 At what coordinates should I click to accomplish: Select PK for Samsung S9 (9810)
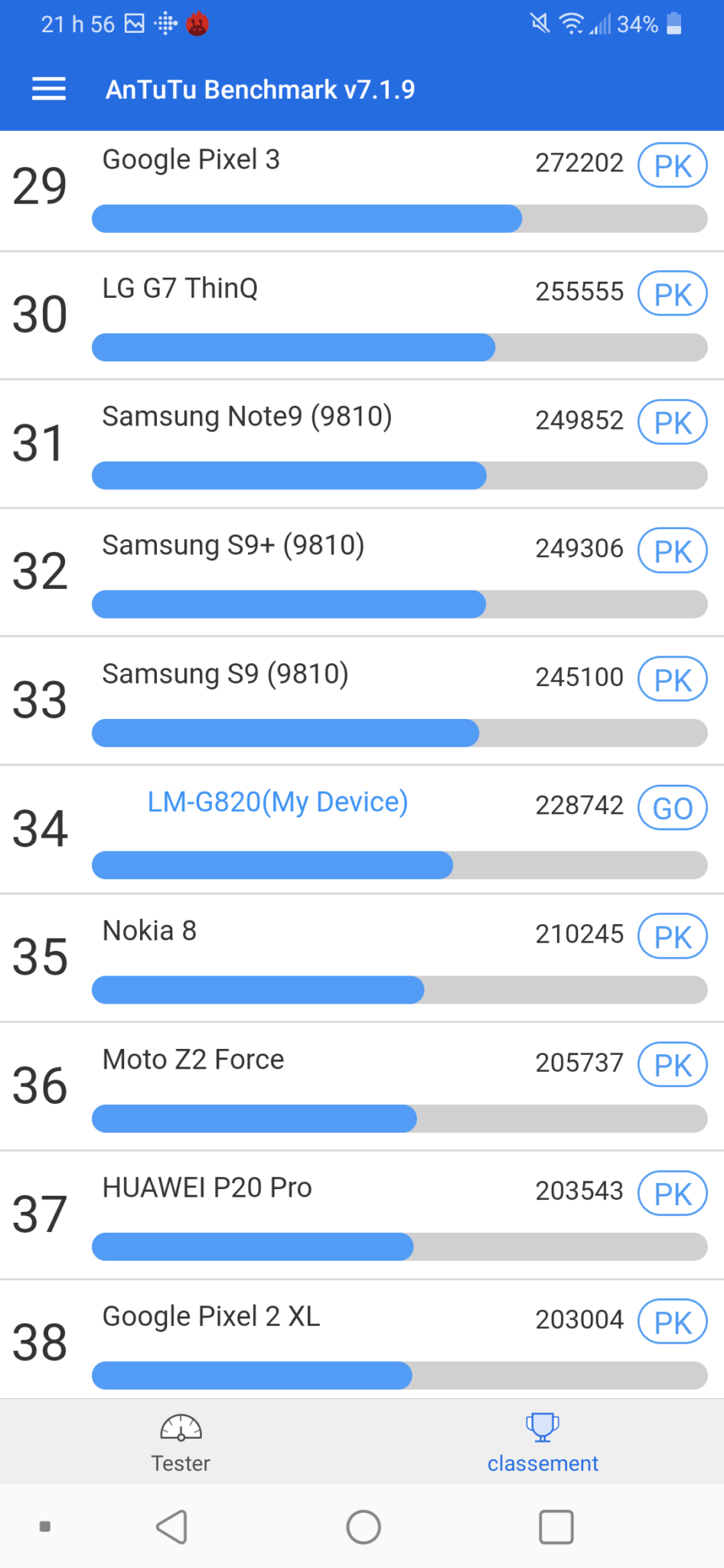click(x=672, y=680)
